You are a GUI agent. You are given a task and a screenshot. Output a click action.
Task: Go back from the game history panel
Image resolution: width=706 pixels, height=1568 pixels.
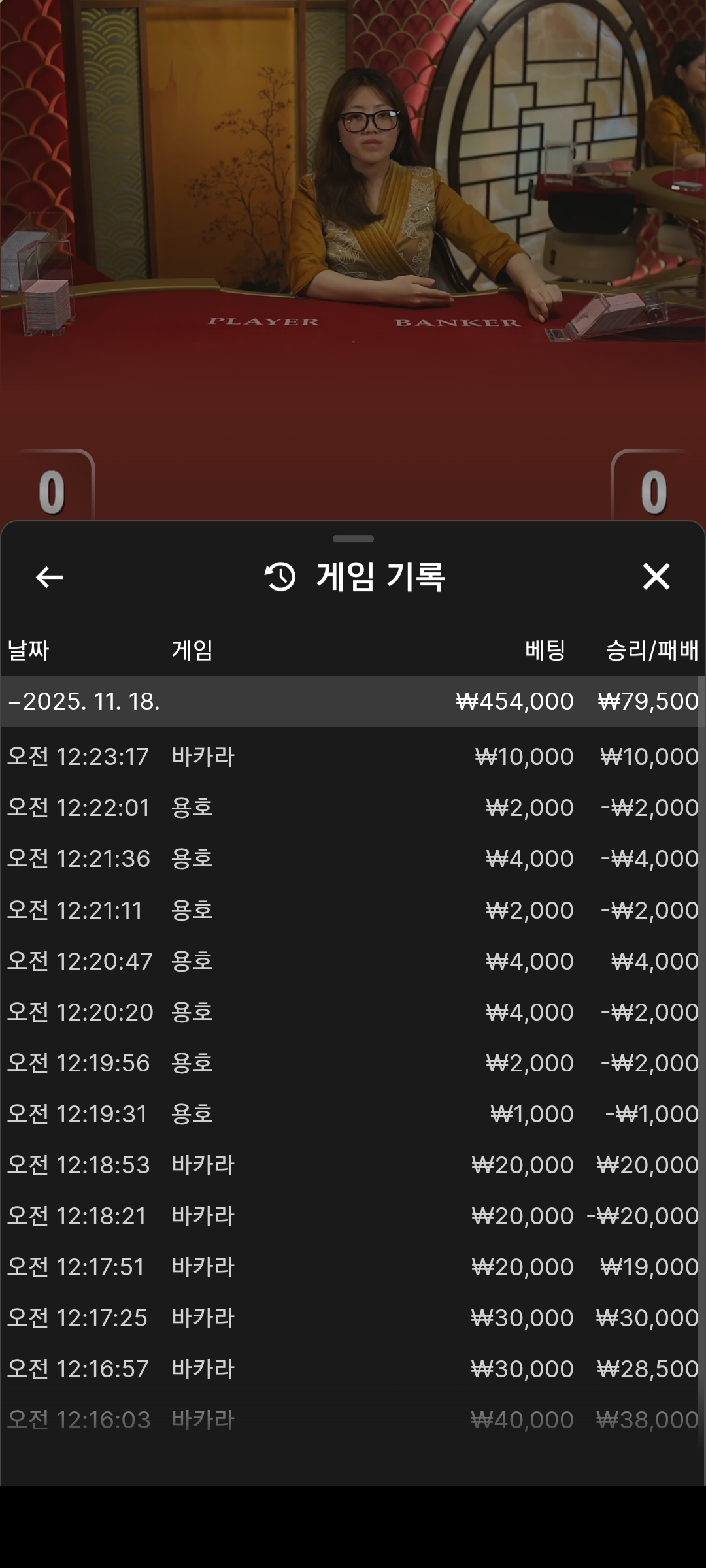tap(50, 577)
